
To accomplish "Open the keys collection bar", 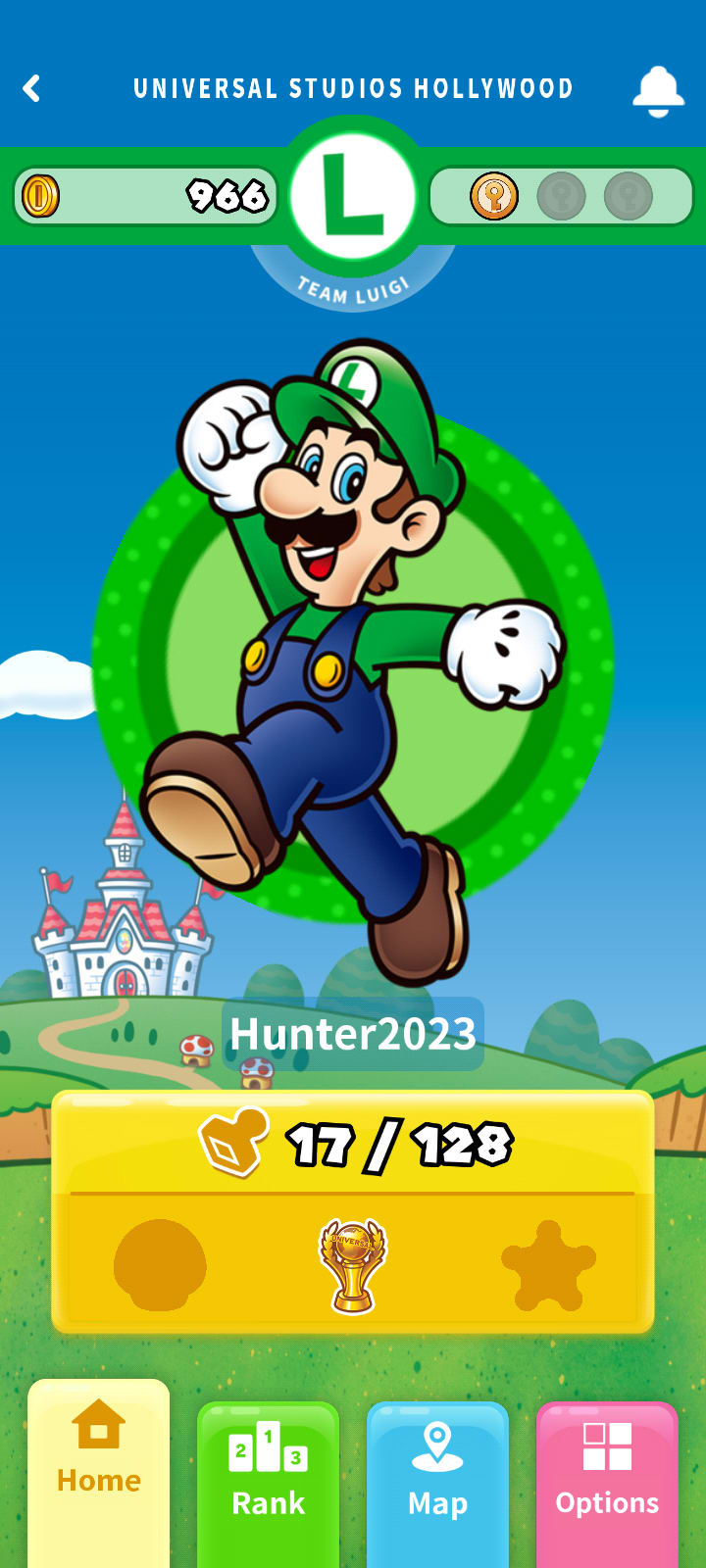I will pos(561,196).
